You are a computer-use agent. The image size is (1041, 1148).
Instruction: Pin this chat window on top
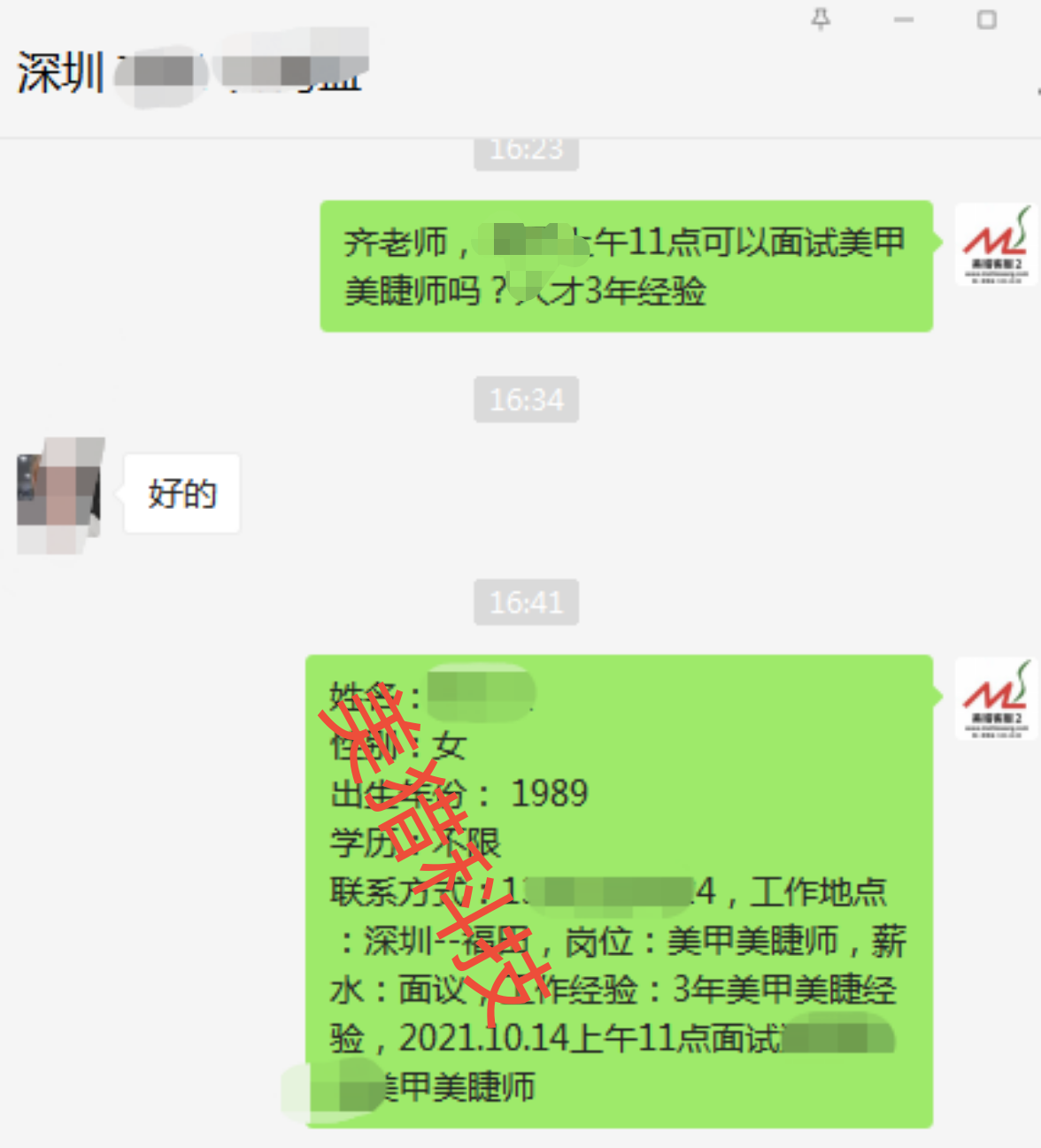coord(821,19)
